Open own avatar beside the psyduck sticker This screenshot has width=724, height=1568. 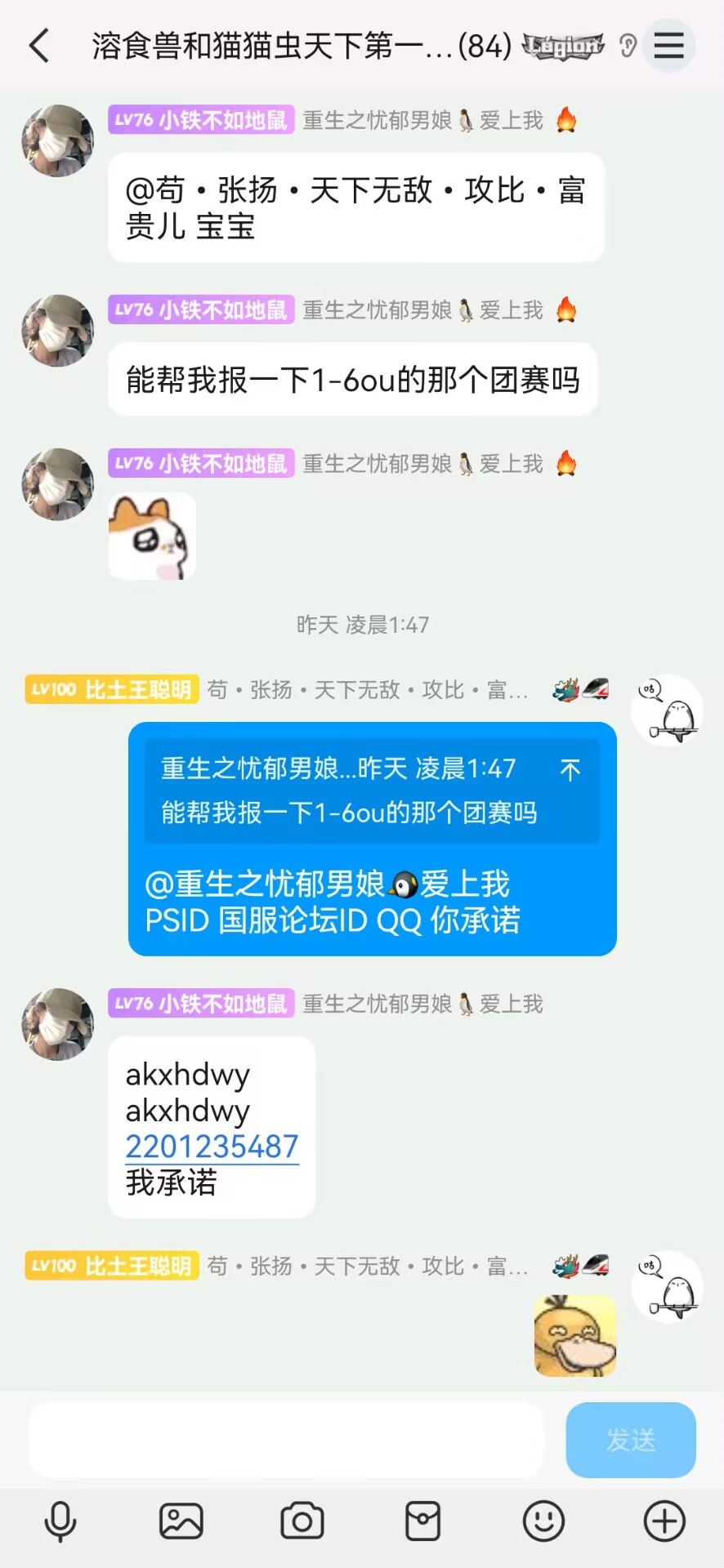tap(667, 1286)
